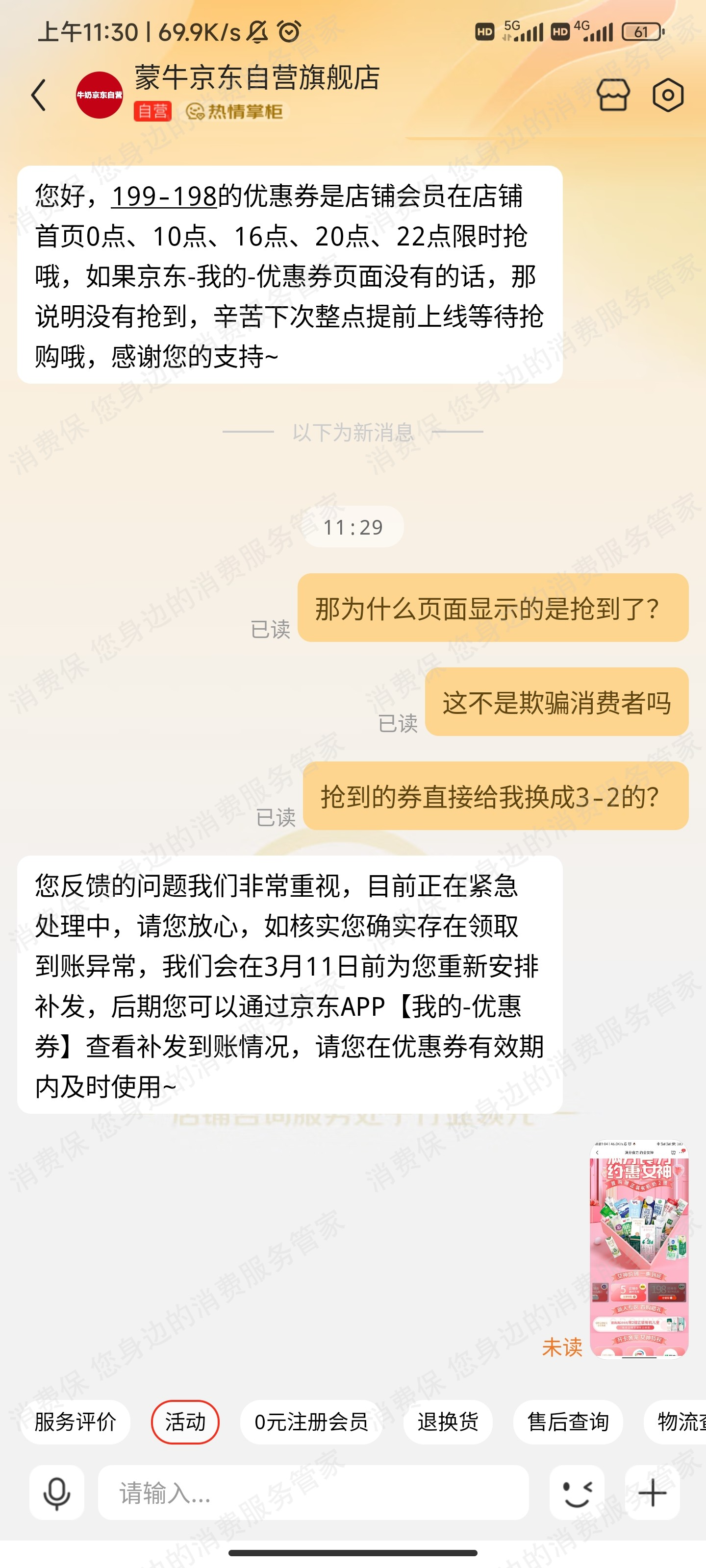
Task: Go back from the chat
Action: click(39, 96)
